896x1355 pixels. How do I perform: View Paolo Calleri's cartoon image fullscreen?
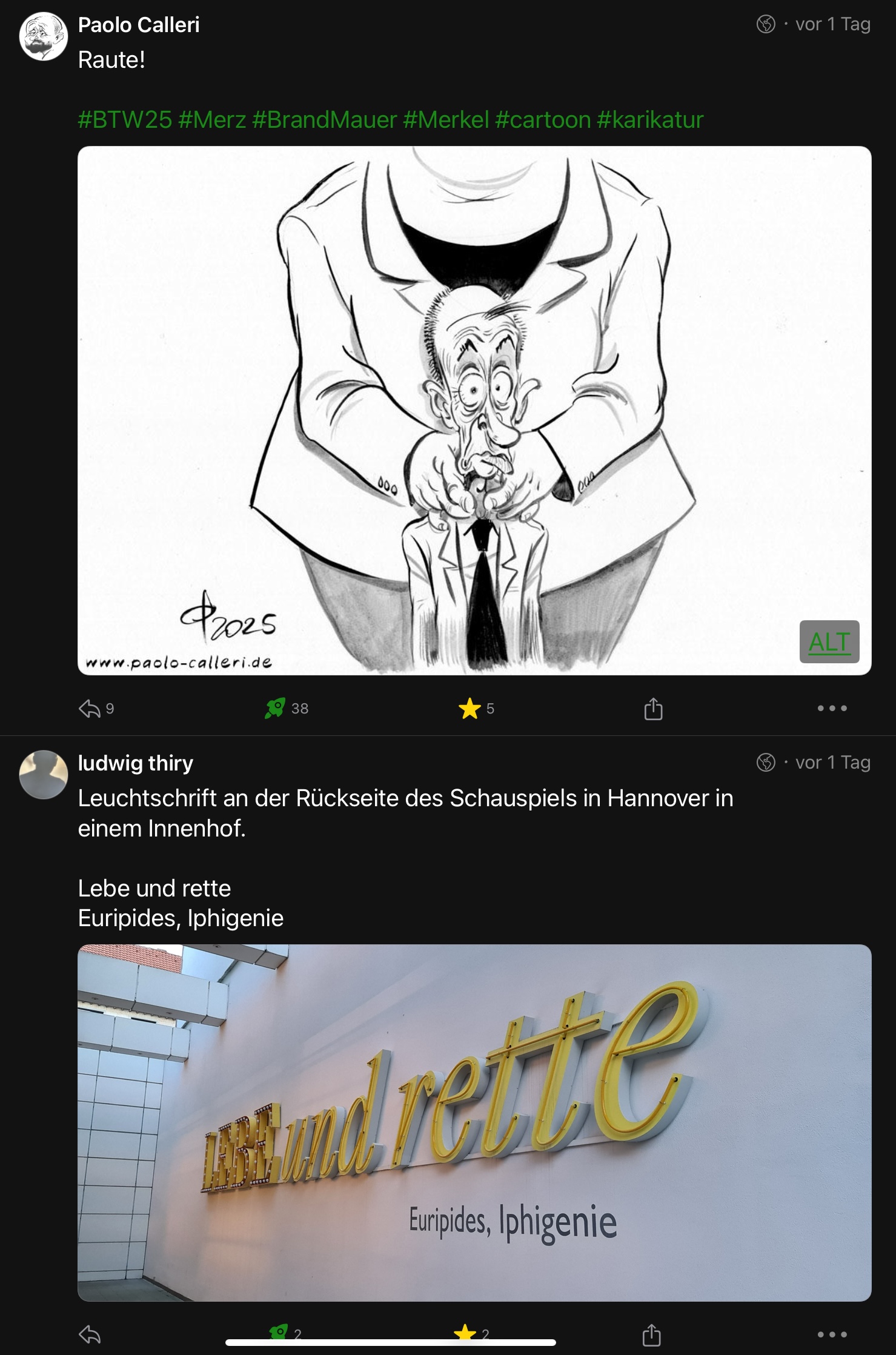[474, 410]
